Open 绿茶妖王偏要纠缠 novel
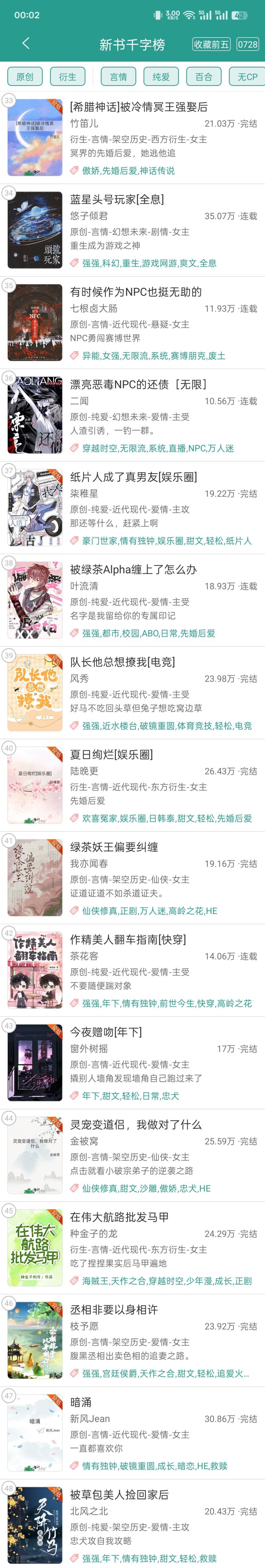Viewport: 265px width, 1568px height. click(114, 847)
